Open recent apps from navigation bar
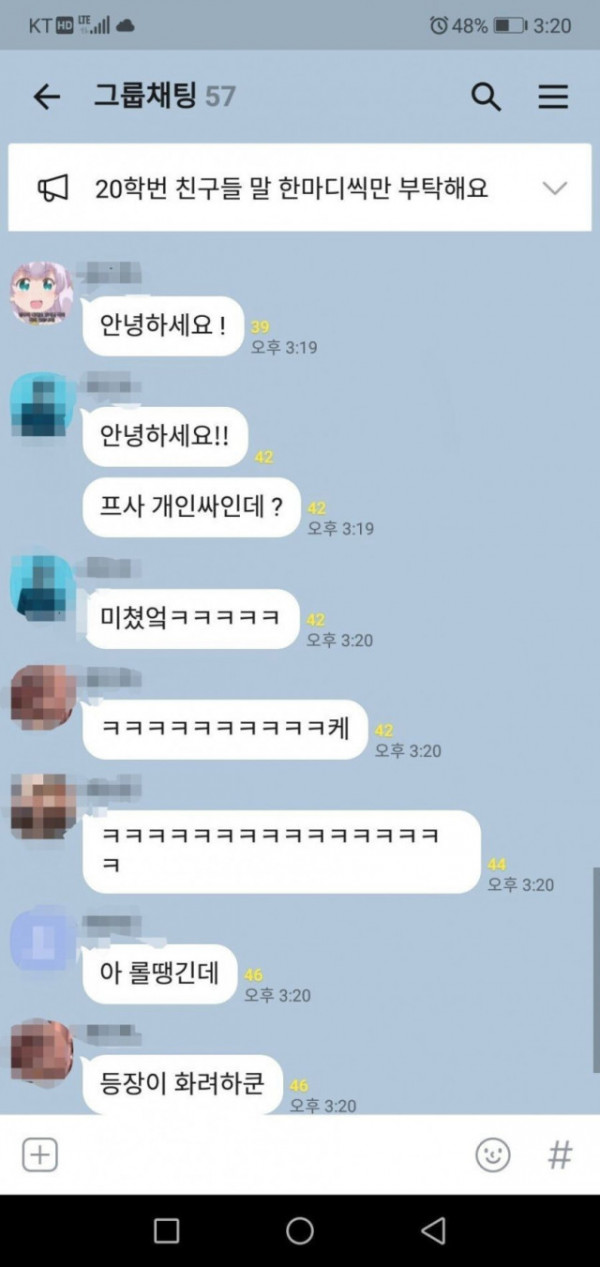 tap(167, 1231)
